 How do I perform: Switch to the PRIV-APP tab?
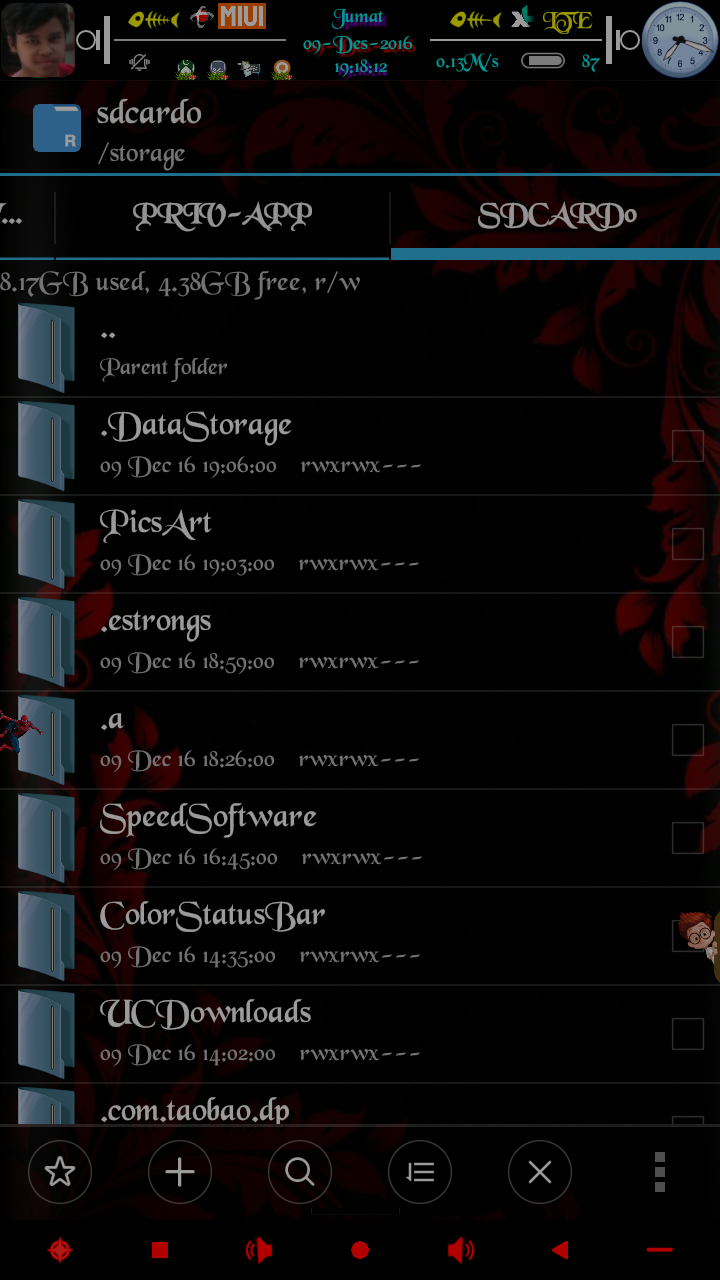(222, 216)
